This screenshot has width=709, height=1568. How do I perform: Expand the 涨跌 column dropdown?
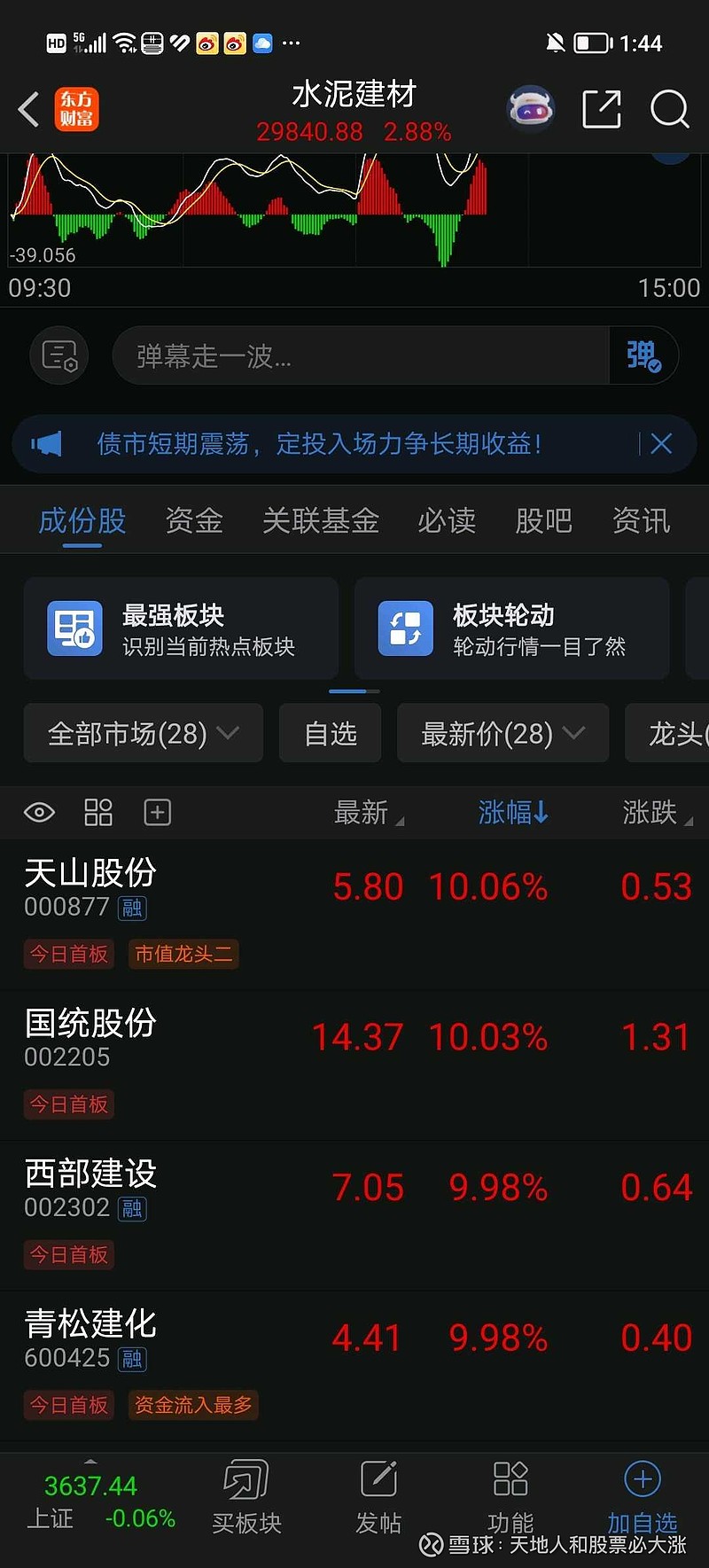658,813
